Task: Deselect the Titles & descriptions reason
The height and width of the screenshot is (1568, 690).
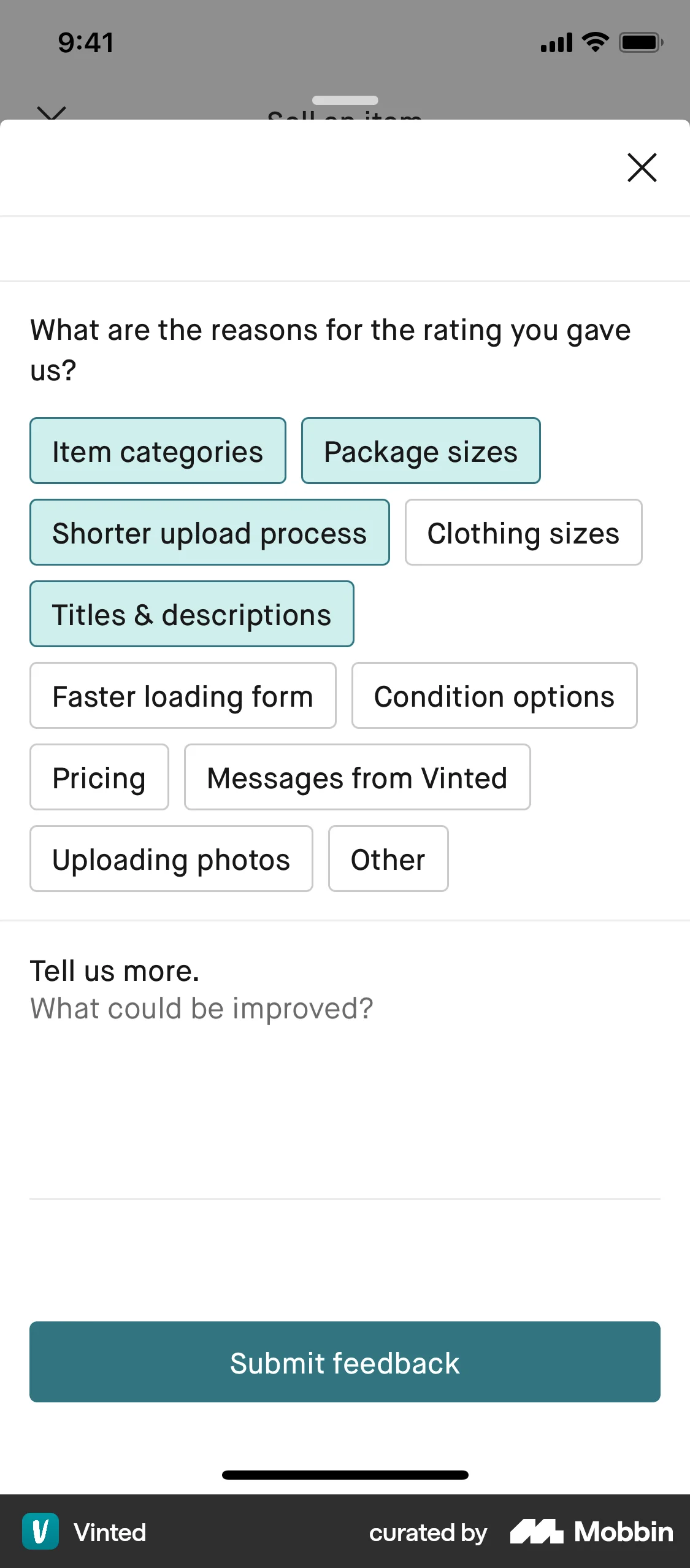Action: [x=191, y=614]
